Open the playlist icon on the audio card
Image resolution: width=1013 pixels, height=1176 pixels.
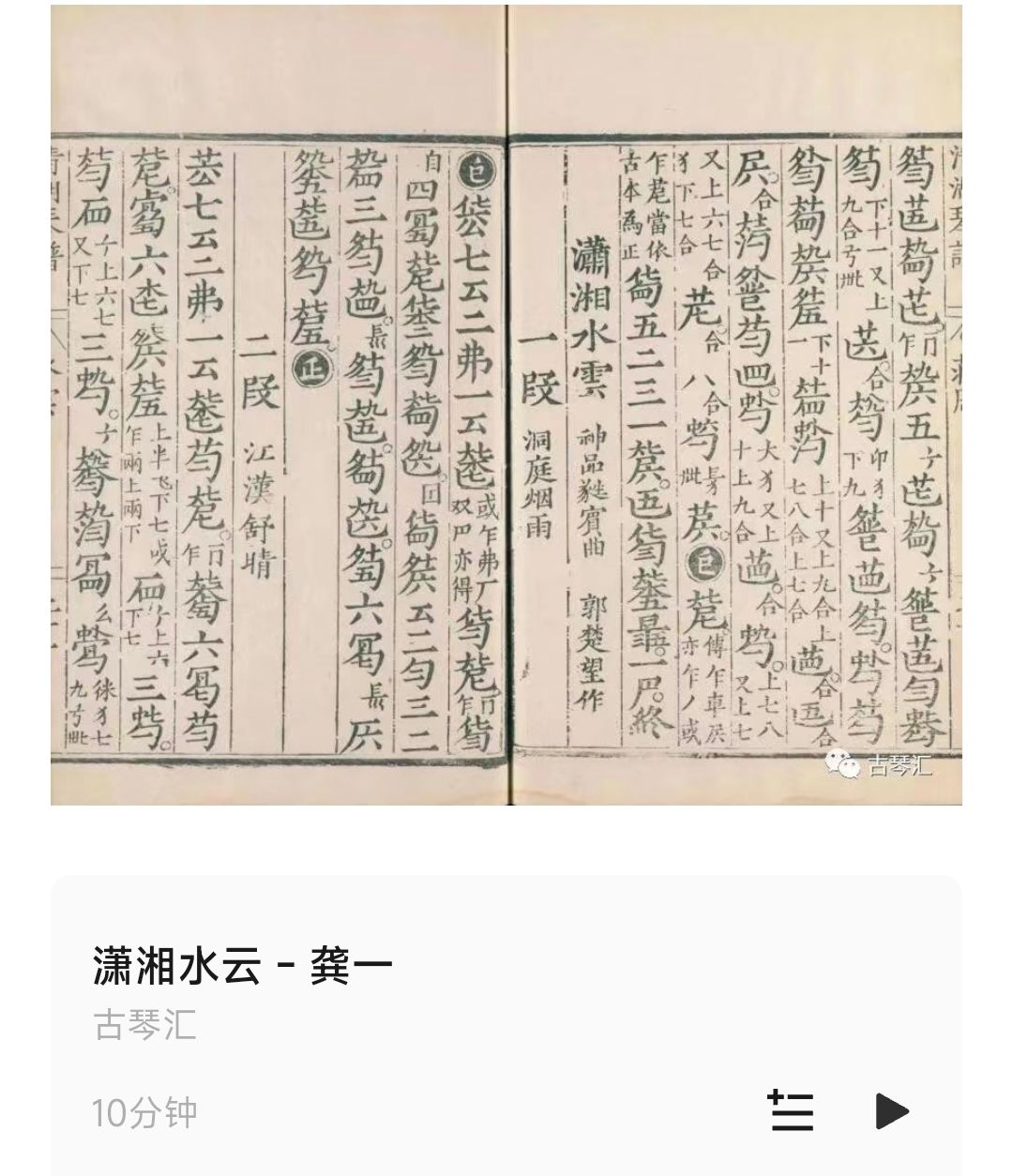pyautogui.click(x=791, y=1111)
